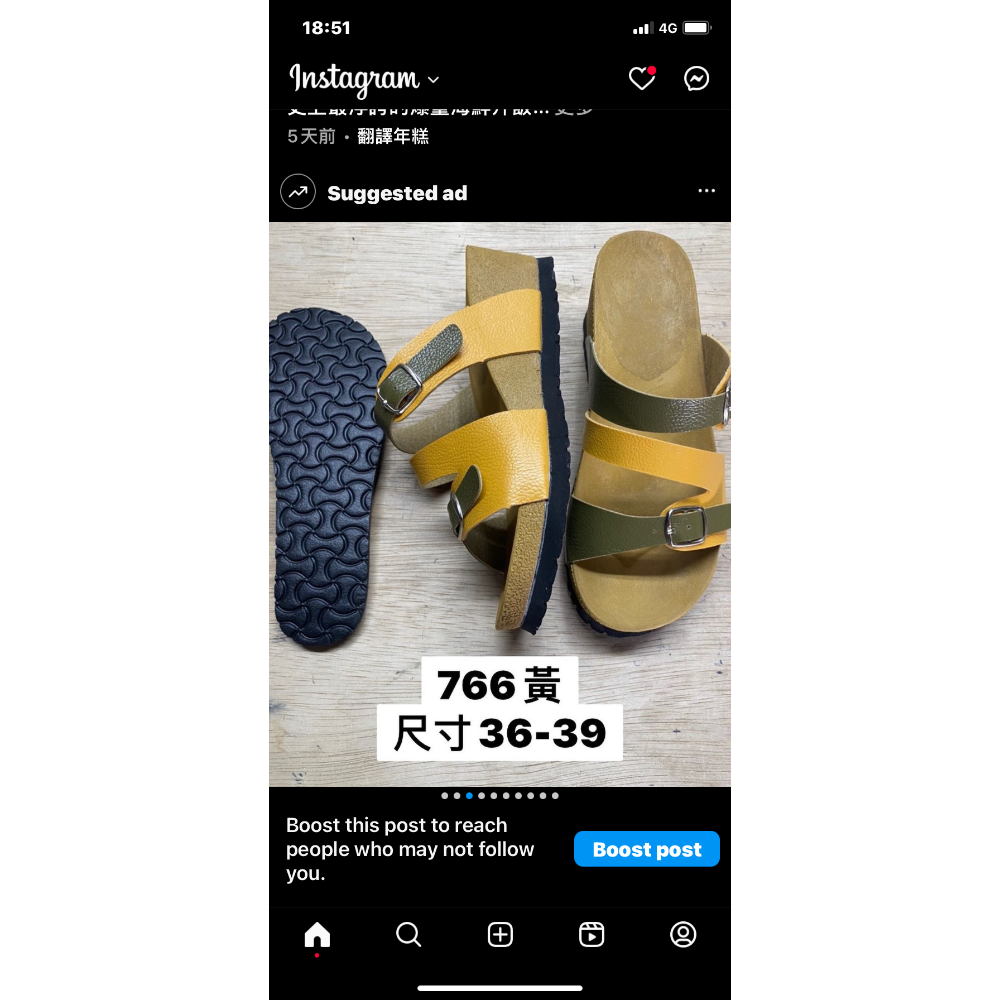Screen dimensions: 1000x1000
Task: Switch to the Home tab
Action: tap(317, 935)
